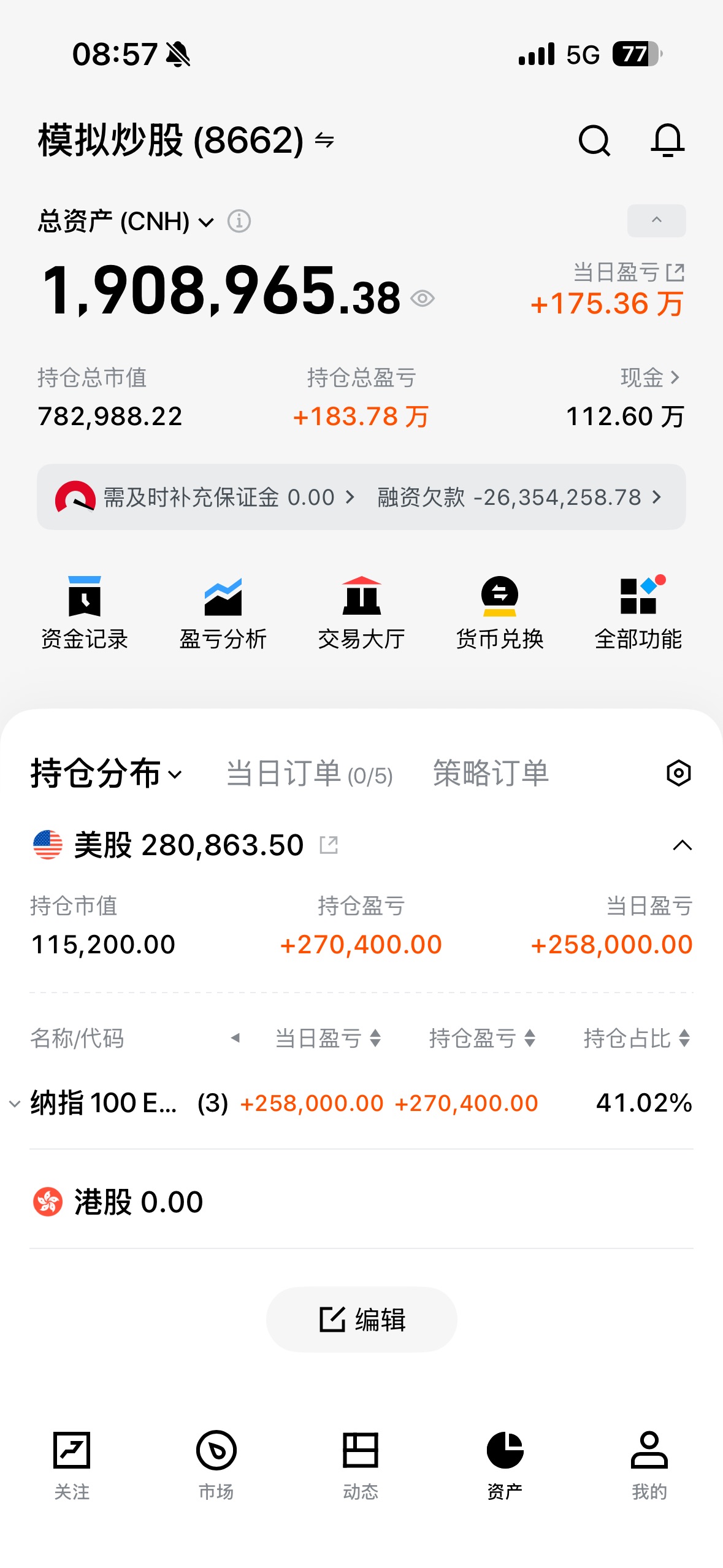The width and height of the screenshot is (723, 1568).
Task: Hide the total assets amount
Action: [423, 299]
